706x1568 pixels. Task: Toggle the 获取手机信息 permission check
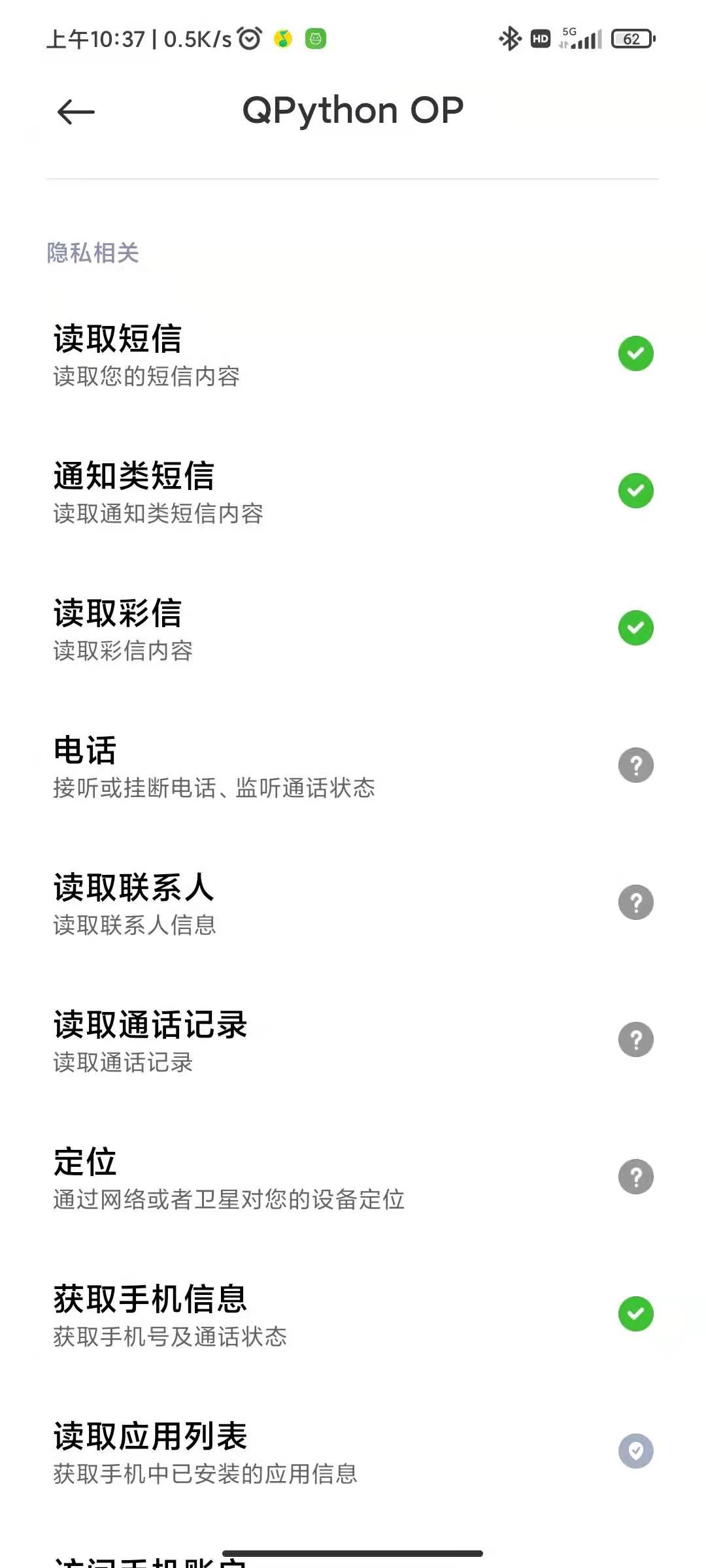tap(635, 1313)
